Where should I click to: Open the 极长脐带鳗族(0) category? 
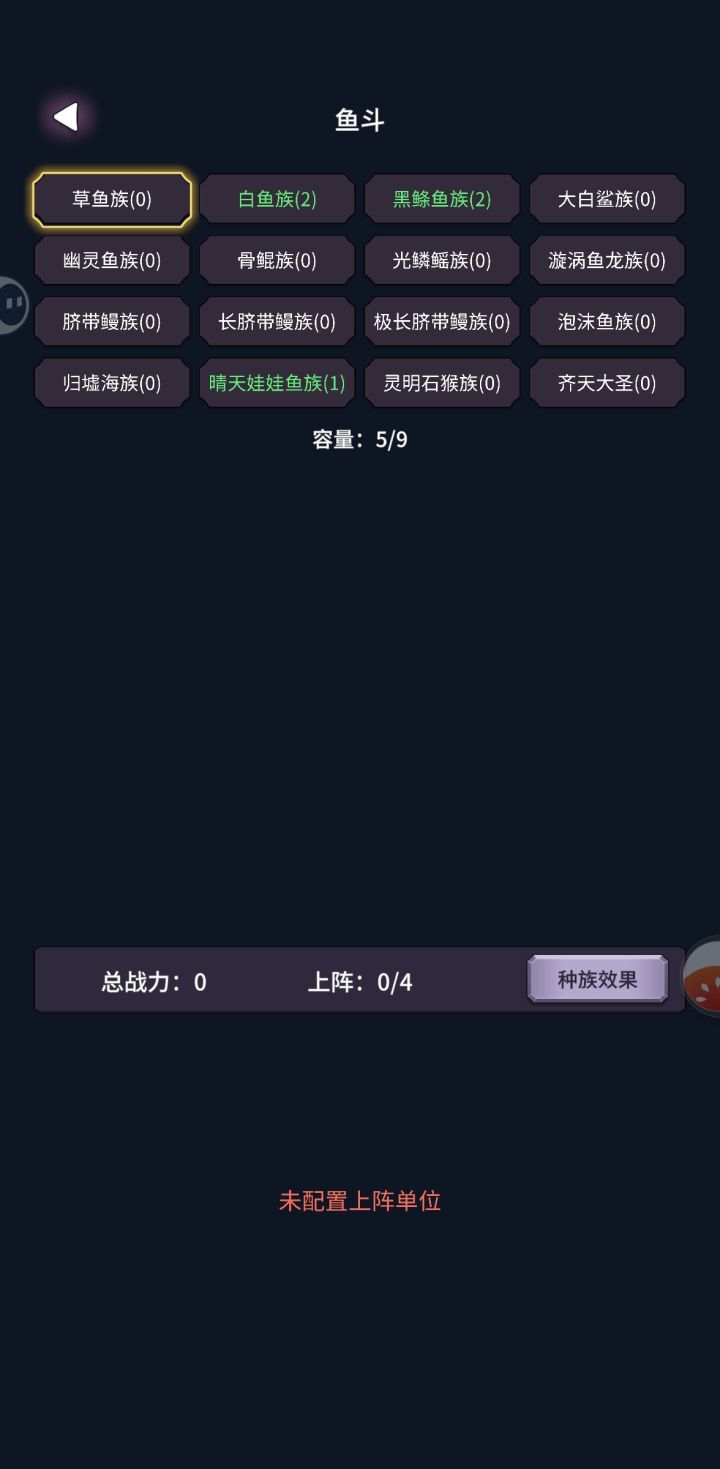coord(441,321)
